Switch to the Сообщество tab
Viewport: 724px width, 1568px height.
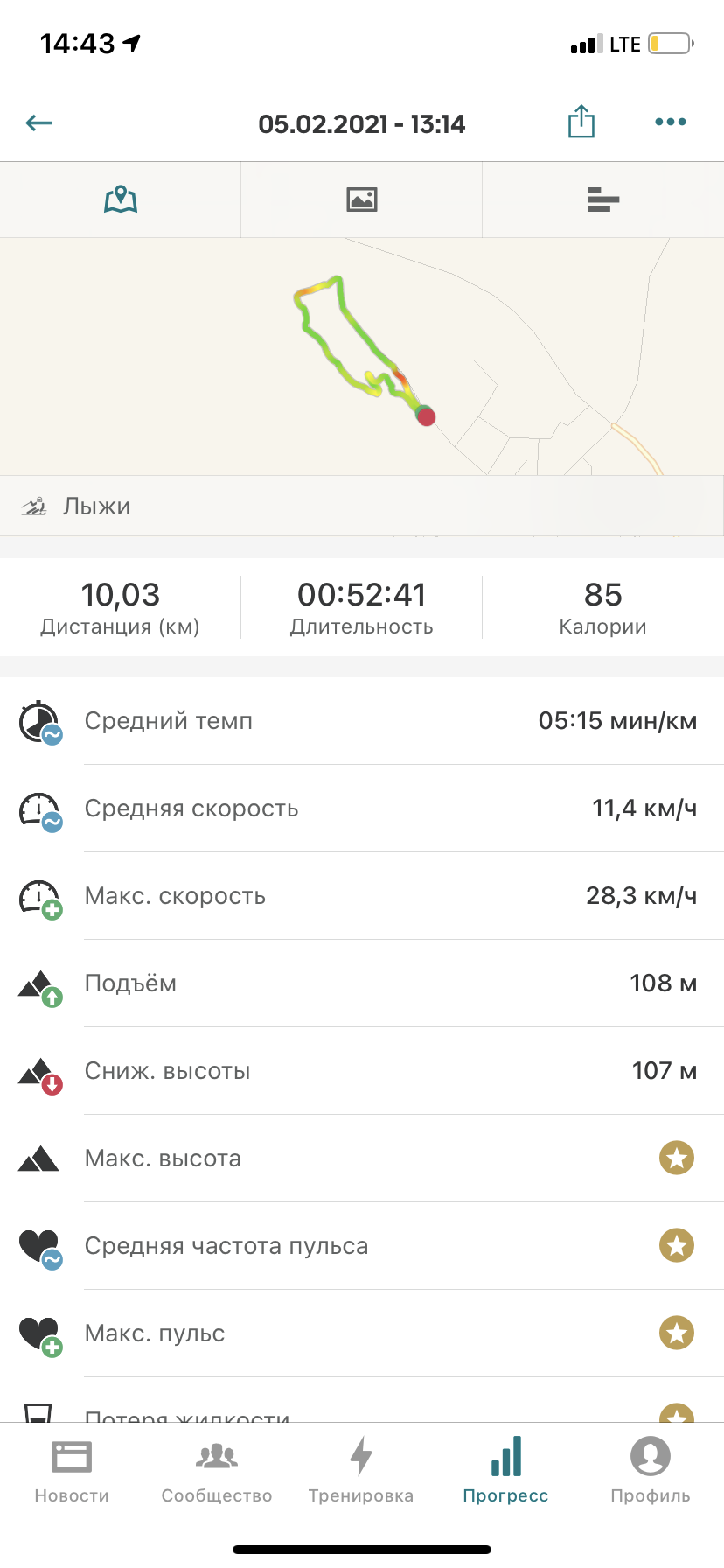(217, 1470)
